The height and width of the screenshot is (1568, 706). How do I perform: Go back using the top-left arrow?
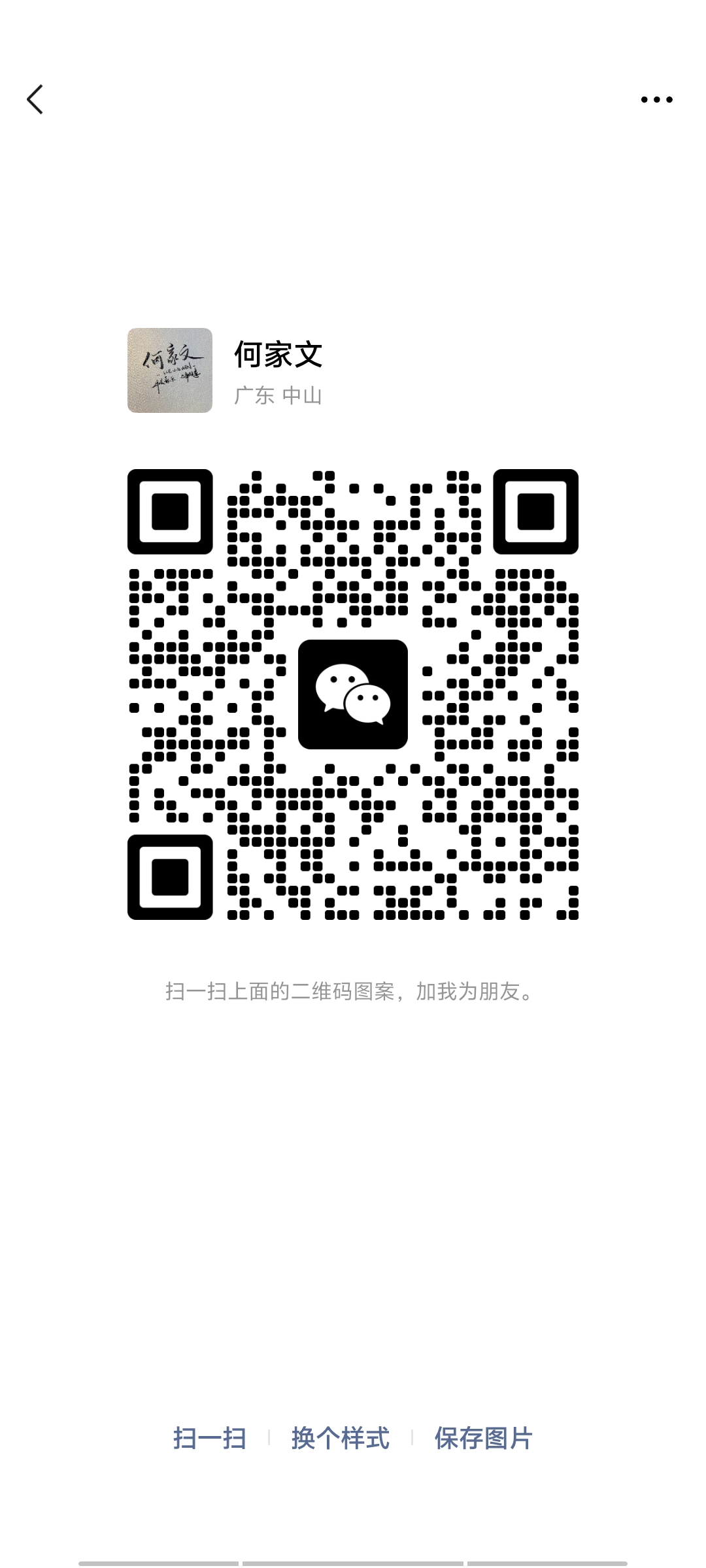(x=35, y=99)
